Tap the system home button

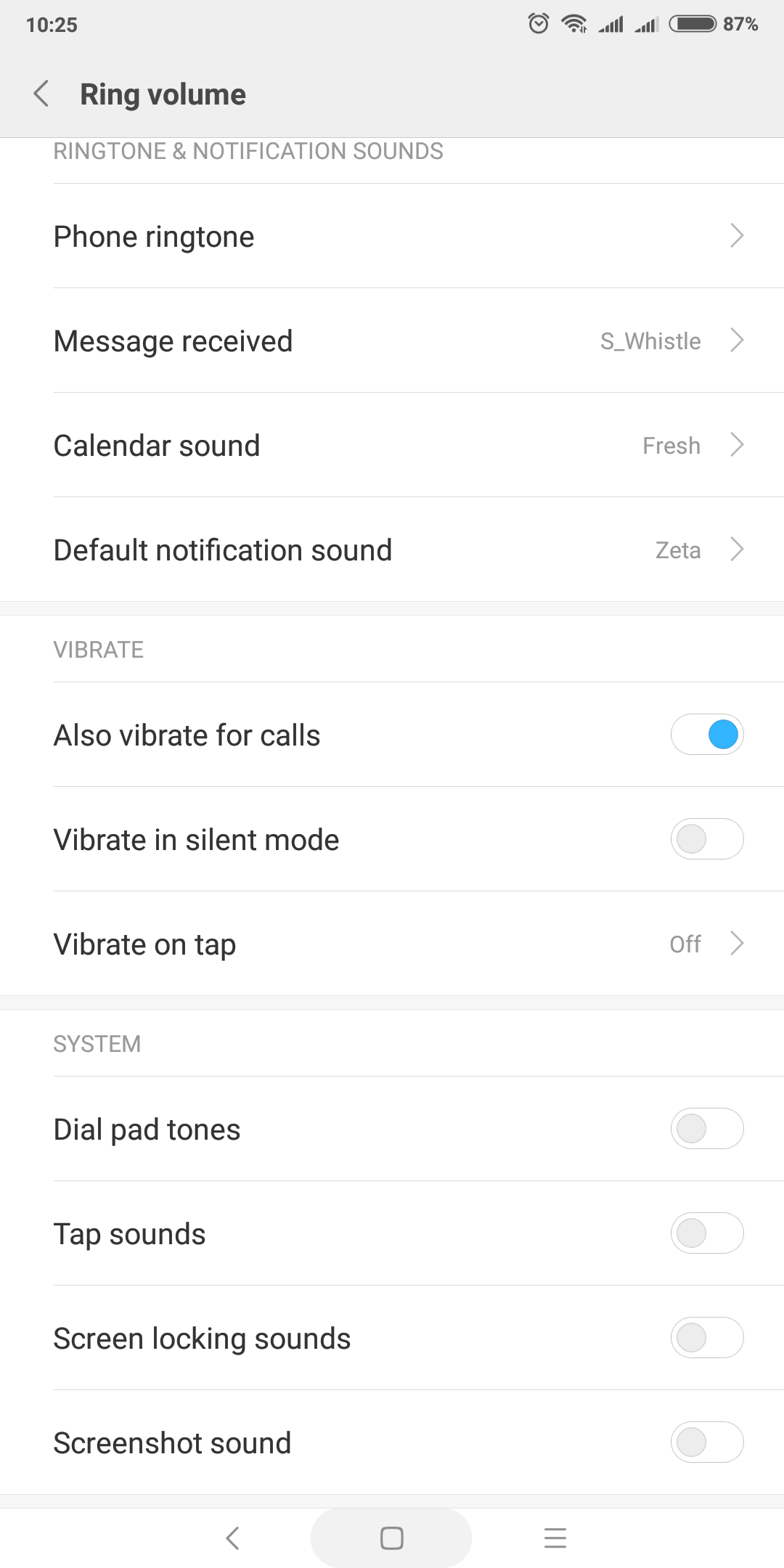point(391,1538)
